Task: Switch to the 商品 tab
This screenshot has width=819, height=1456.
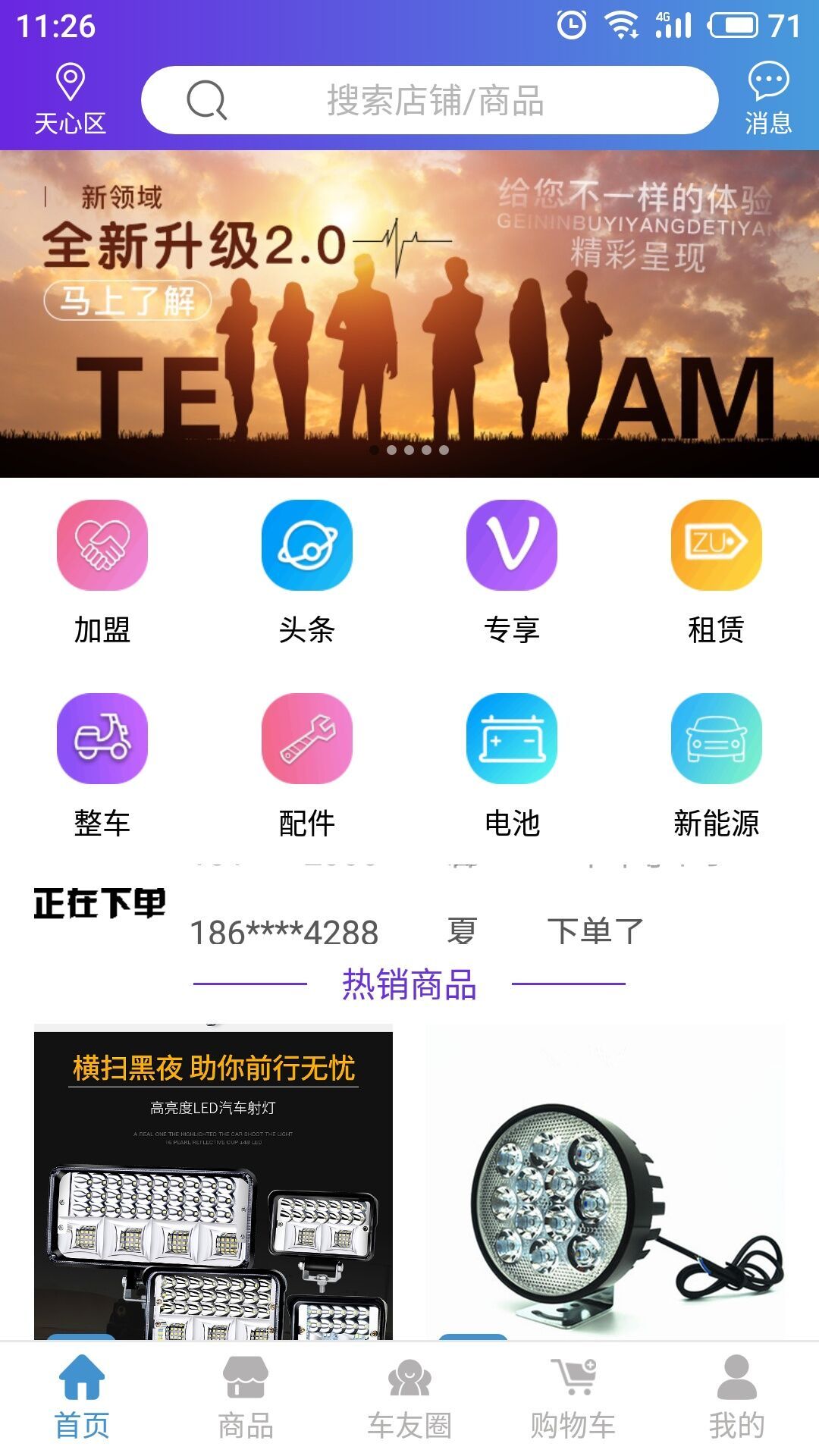Action: 245,1397
